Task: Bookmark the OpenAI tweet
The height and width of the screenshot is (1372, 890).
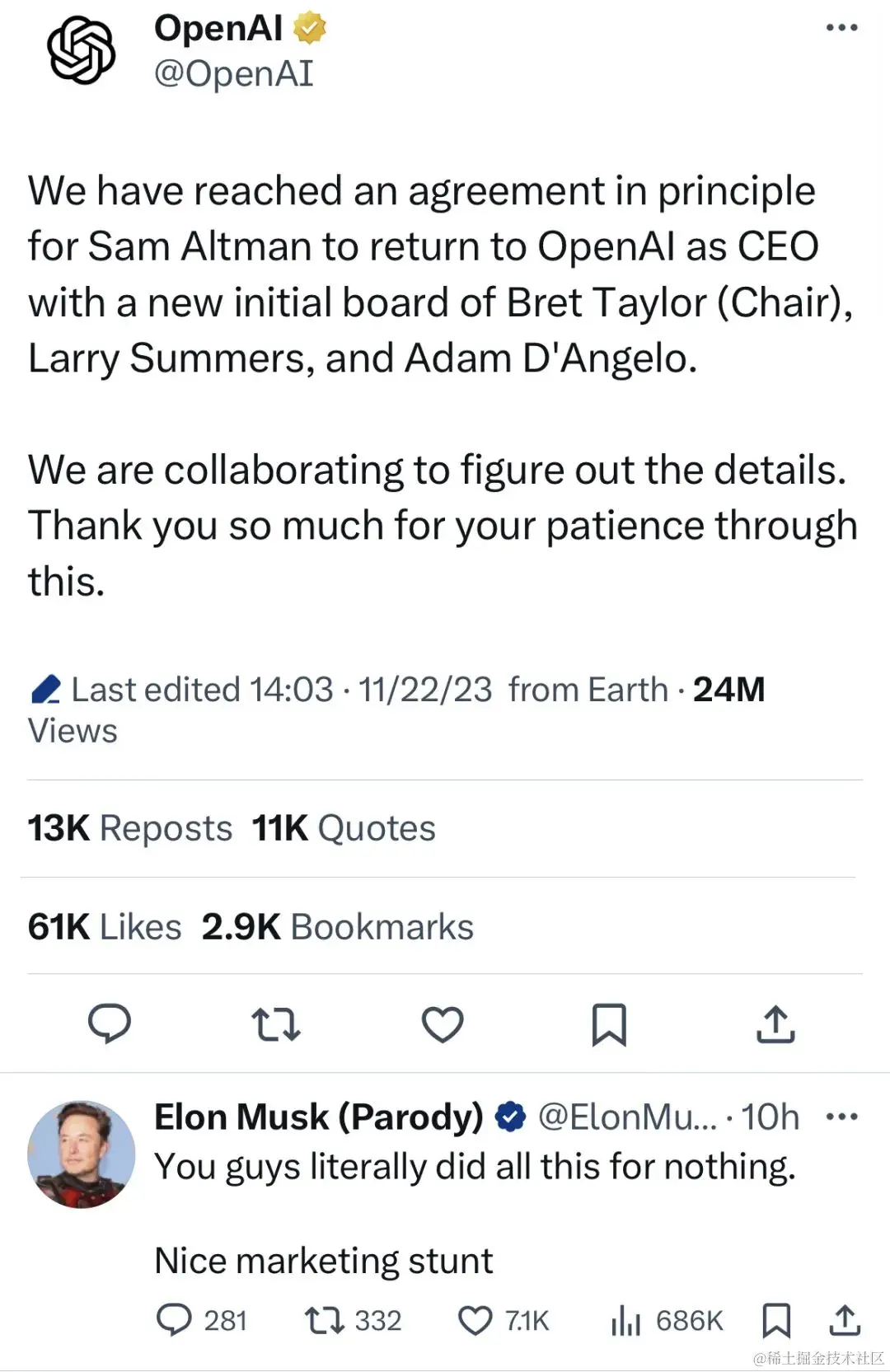Action: [x=609, y=1024]
